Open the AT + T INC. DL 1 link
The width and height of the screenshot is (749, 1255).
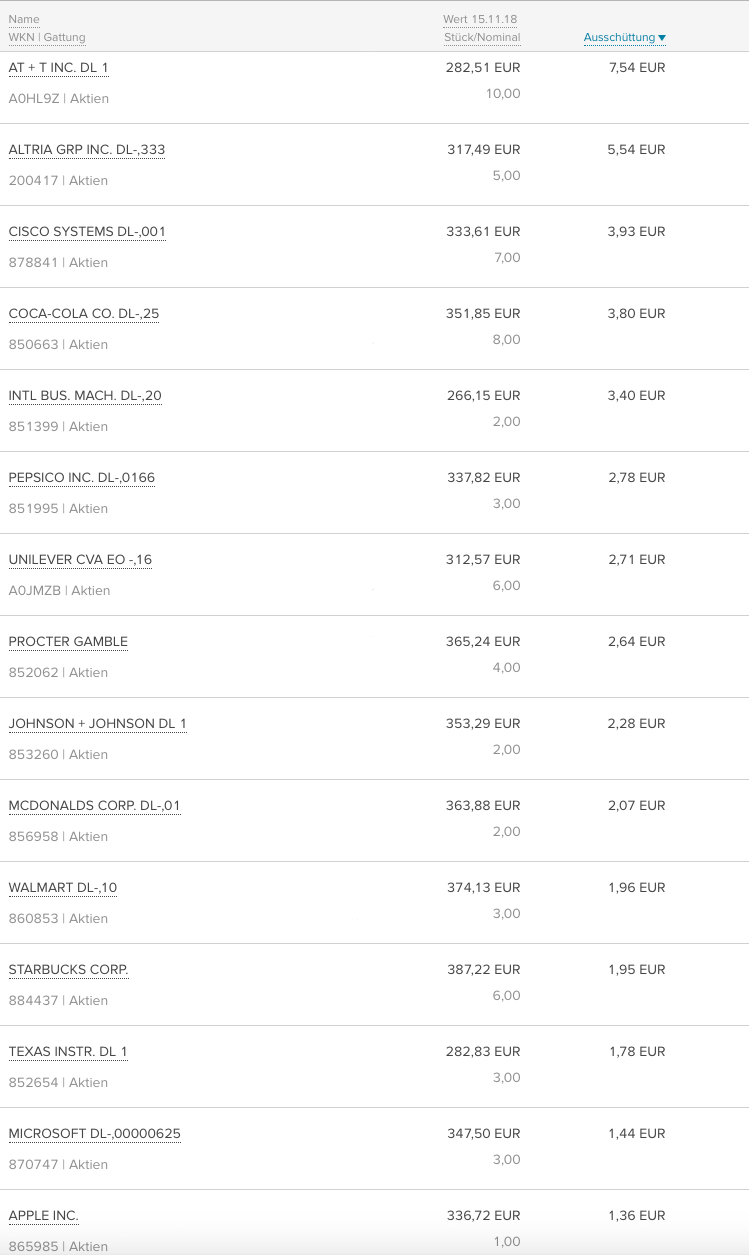click(x=59, y=68)
